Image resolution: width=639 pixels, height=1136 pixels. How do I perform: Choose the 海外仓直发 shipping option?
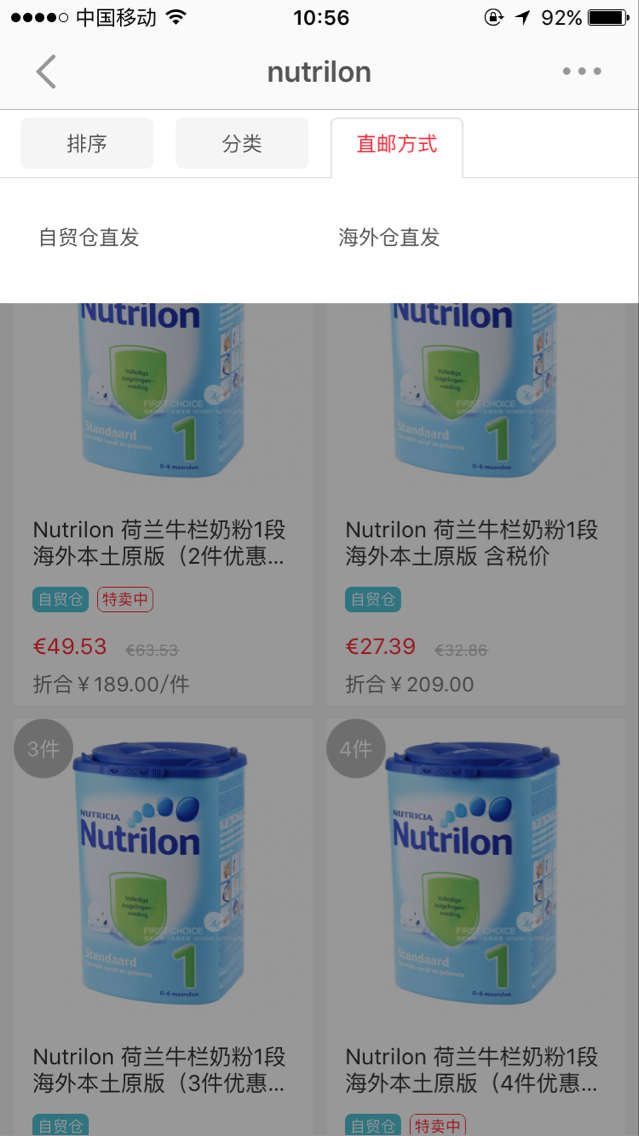389,238
